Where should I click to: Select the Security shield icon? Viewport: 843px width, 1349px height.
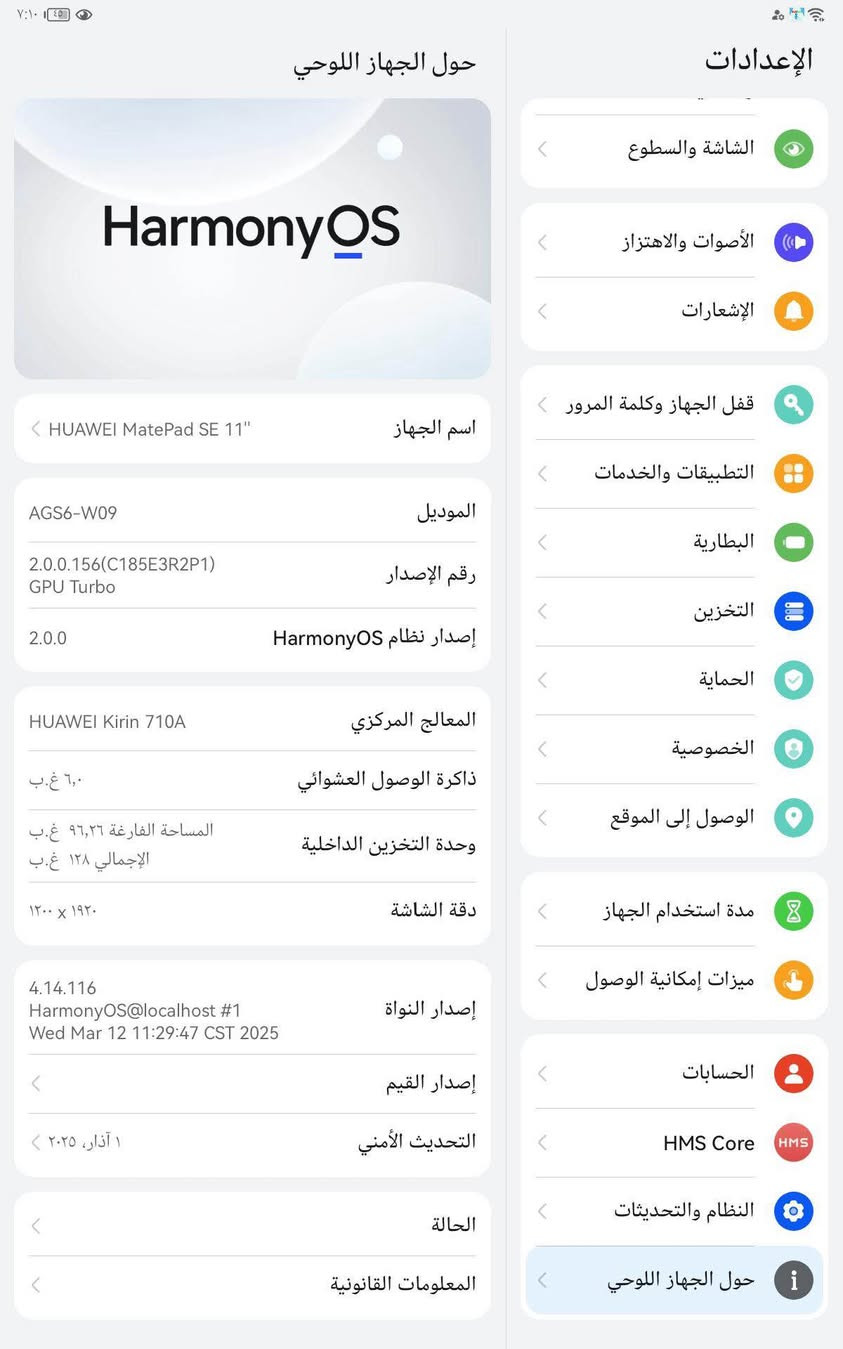(x=793, y=679)
